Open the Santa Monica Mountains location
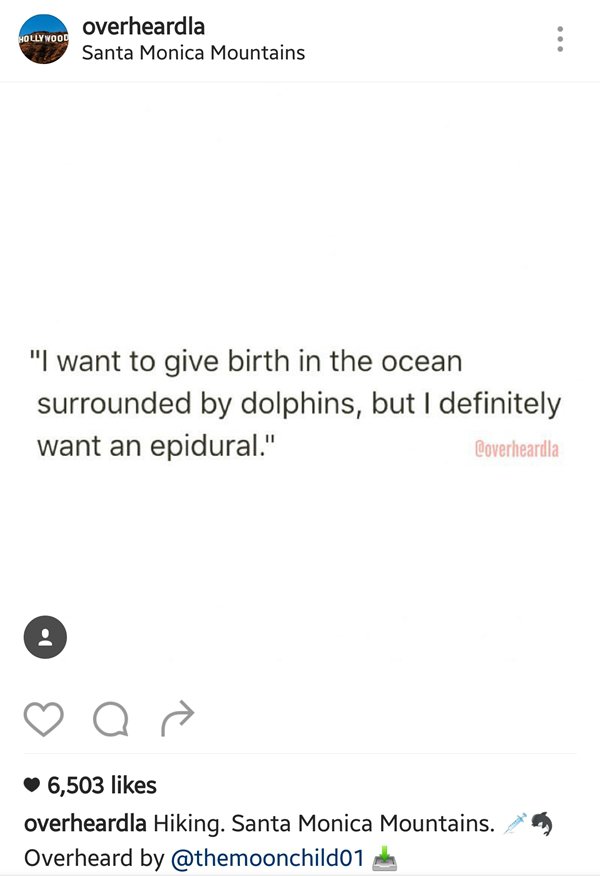The image size is (600, 876). tap(193, 52)
